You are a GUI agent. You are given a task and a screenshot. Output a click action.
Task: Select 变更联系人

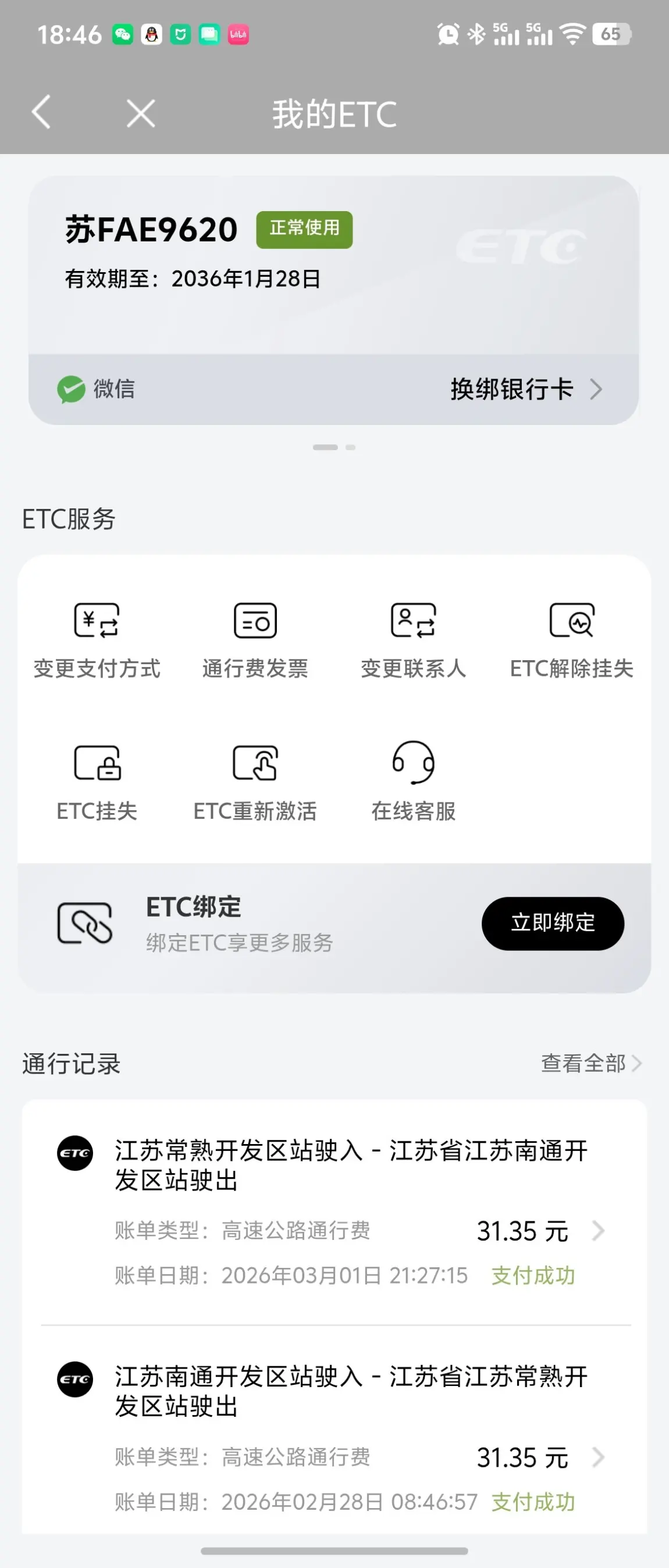pos(414,640)
